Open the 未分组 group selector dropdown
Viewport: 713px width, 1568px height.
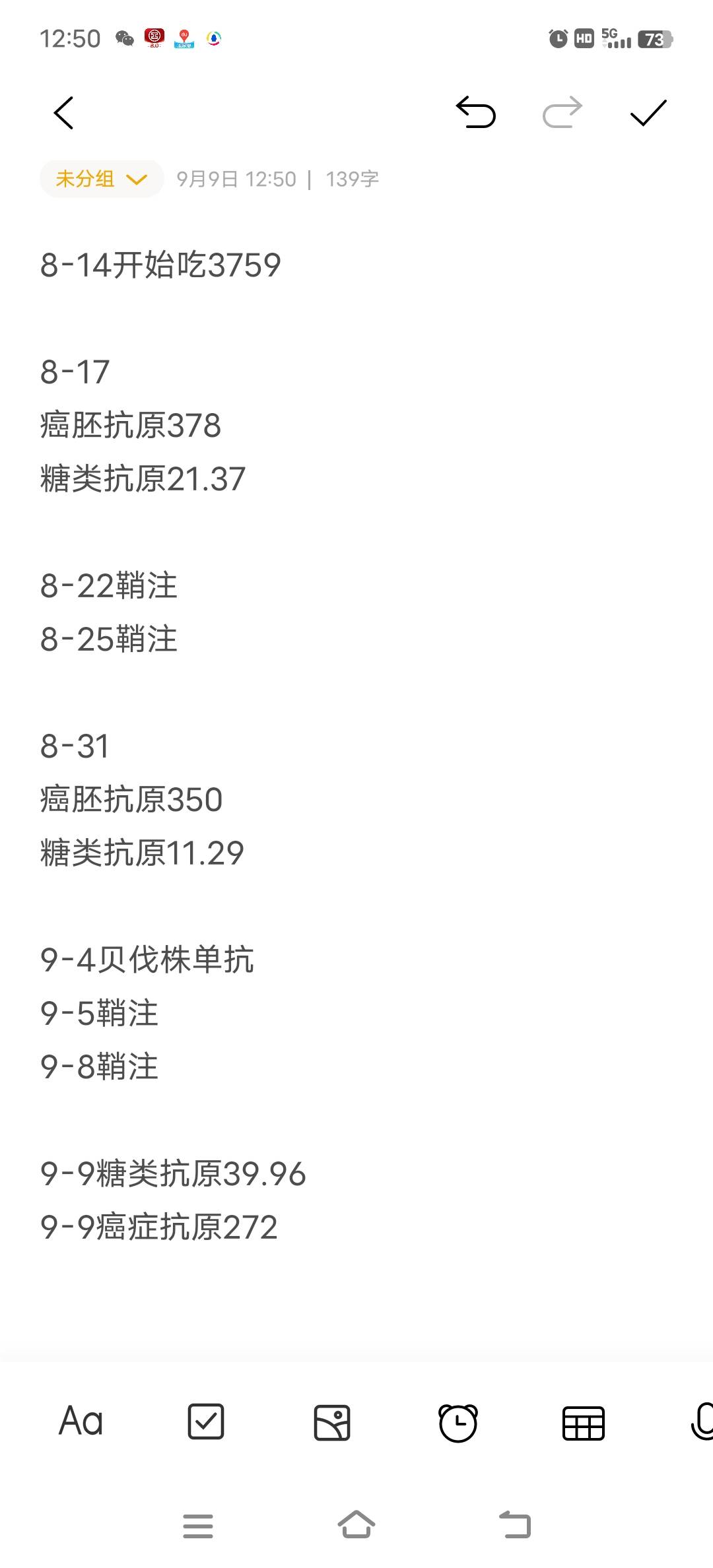click(x=100, y=178)
